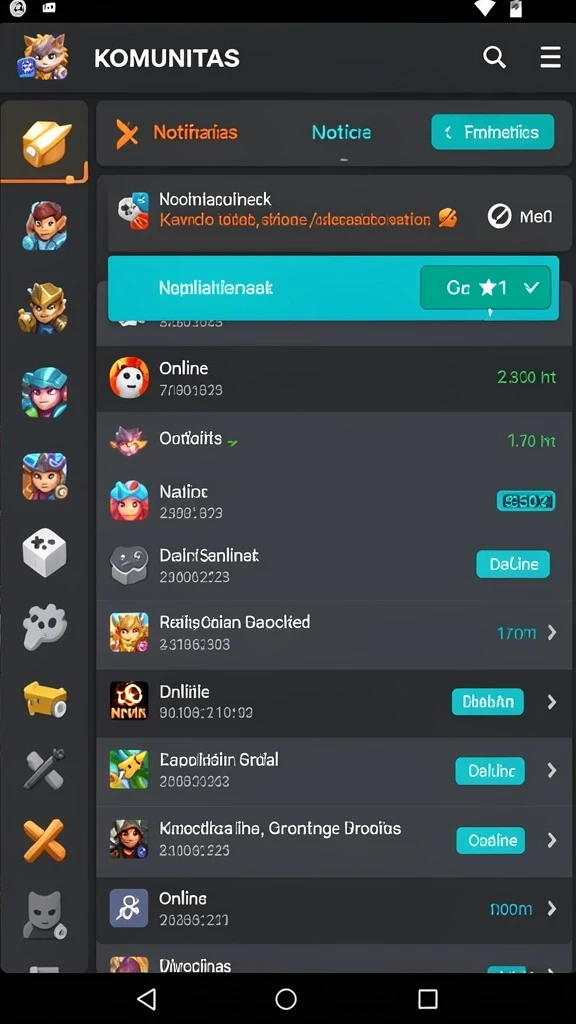Open the Online row with the purple icon

334,909
